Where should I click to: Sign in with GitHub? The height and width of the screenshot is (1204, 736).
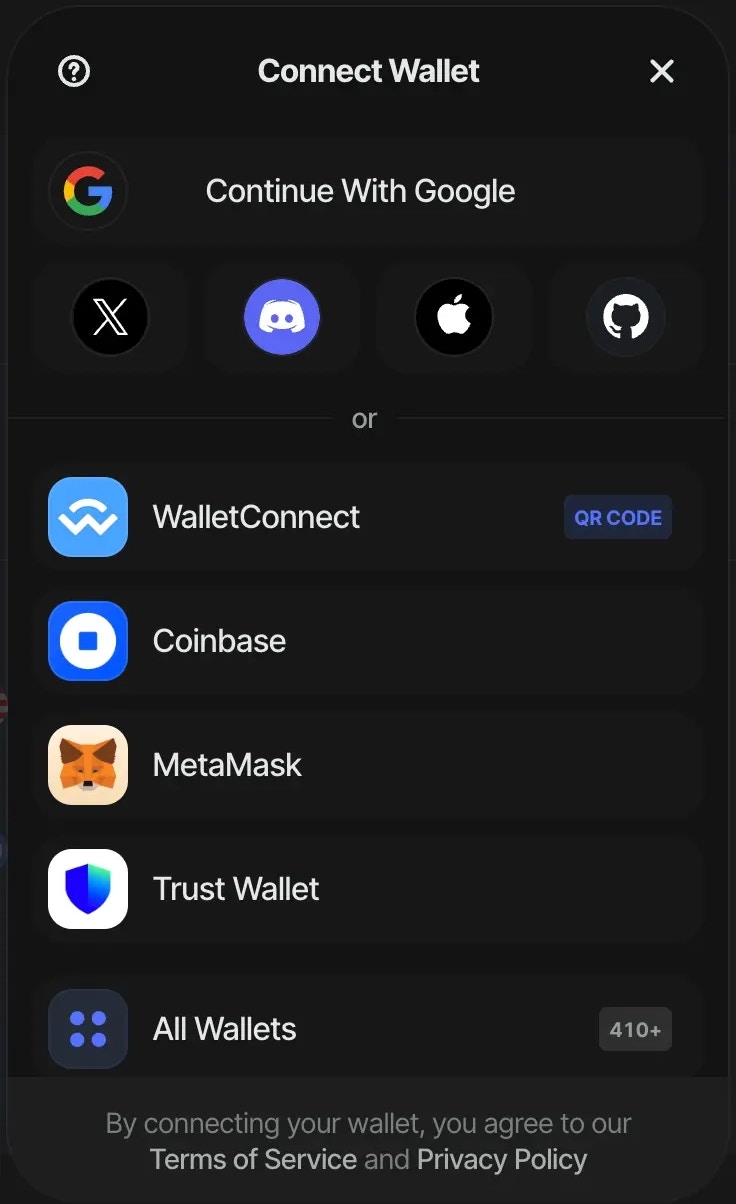point(625,318)
